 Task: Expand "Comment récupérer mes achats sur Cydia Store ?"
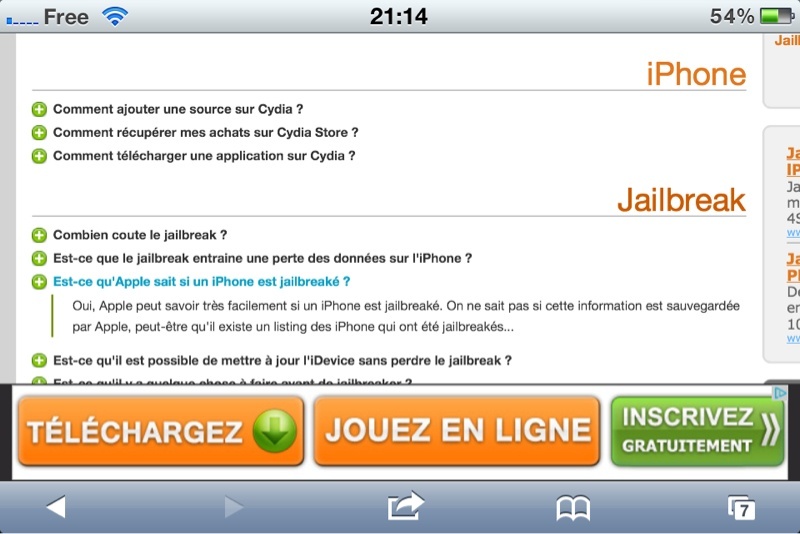(x=40, y=132)
